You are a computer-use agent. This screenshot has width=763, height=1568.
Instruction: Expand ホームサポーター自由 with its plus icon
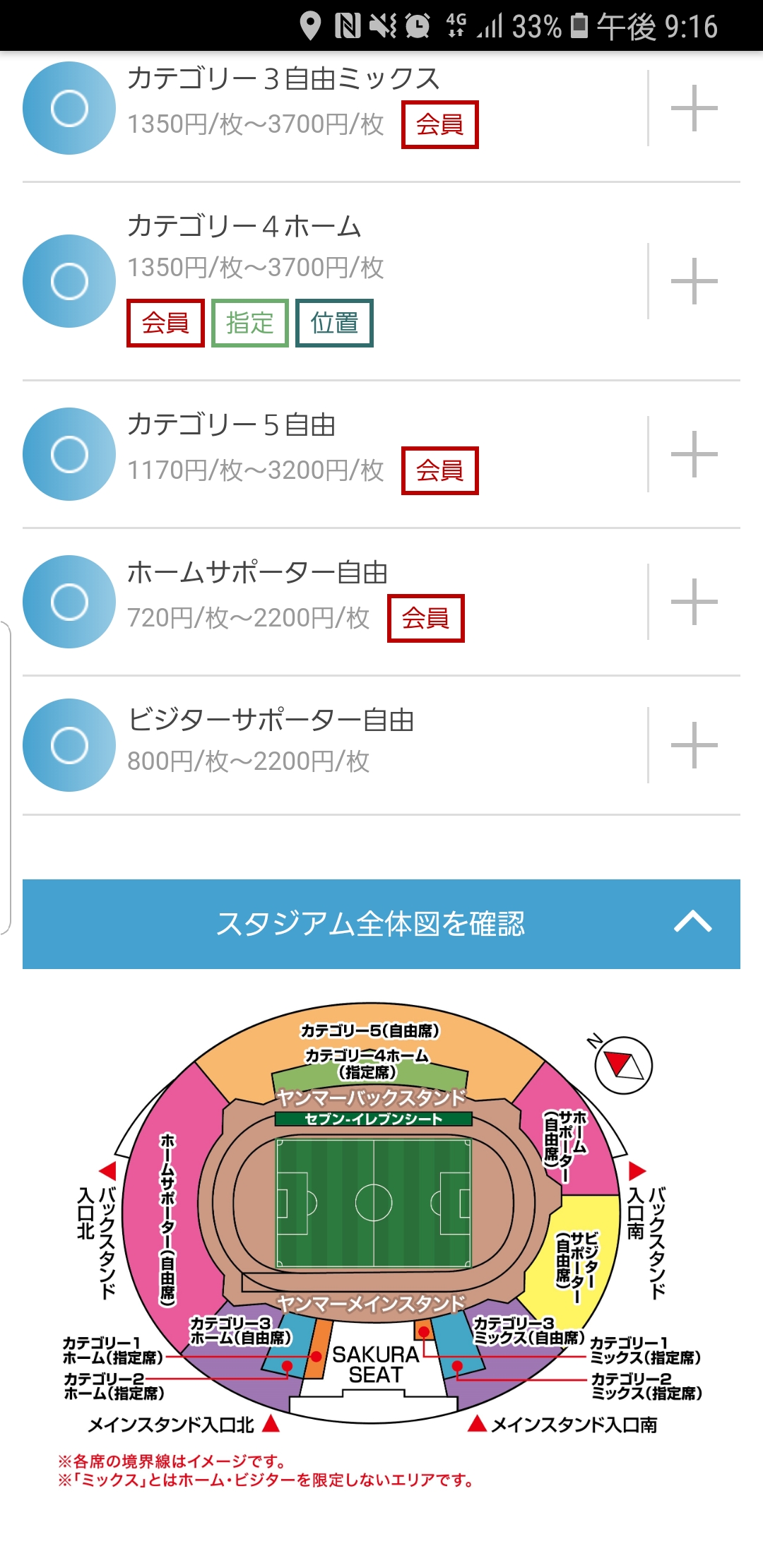pyautogui.click(x=694, y=602)
